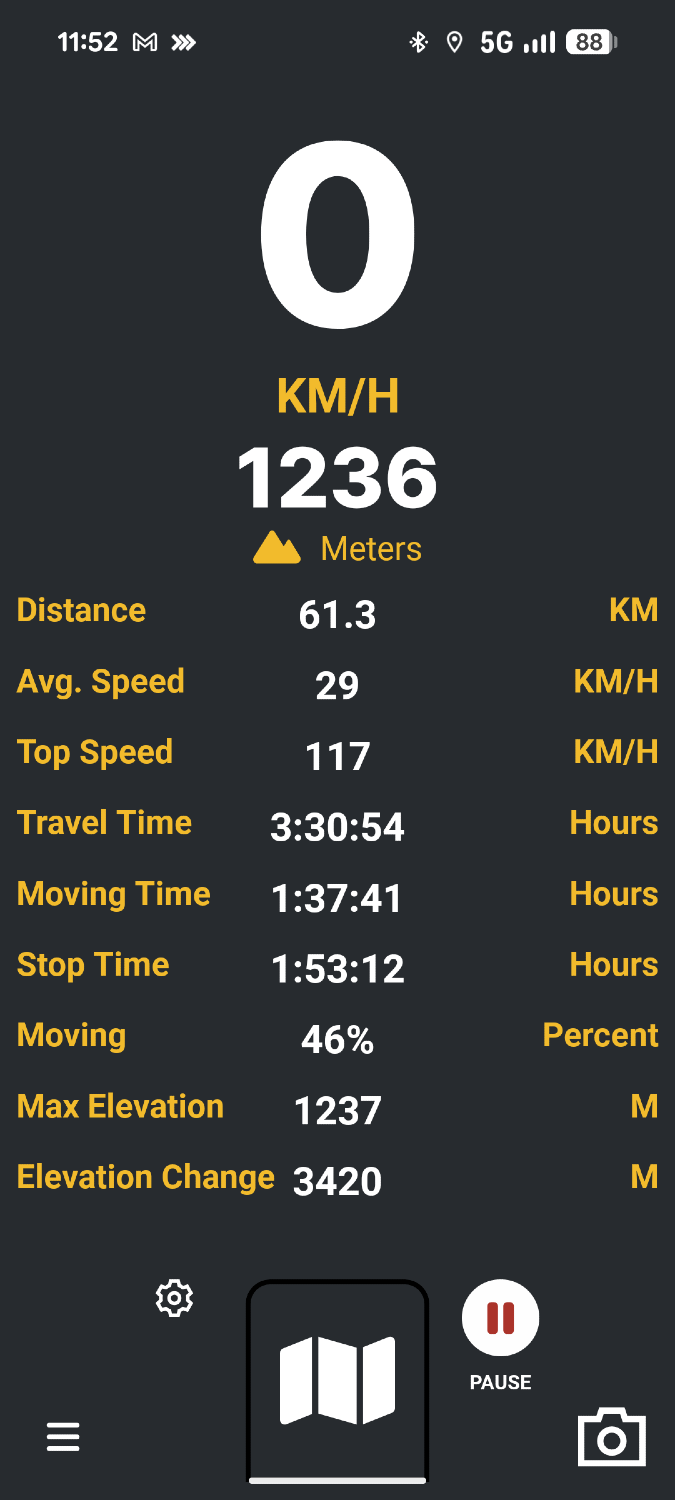Take a photo with the camera icon
Image resolution: width=675 pixels, height=1500 pixels.
611,1438
